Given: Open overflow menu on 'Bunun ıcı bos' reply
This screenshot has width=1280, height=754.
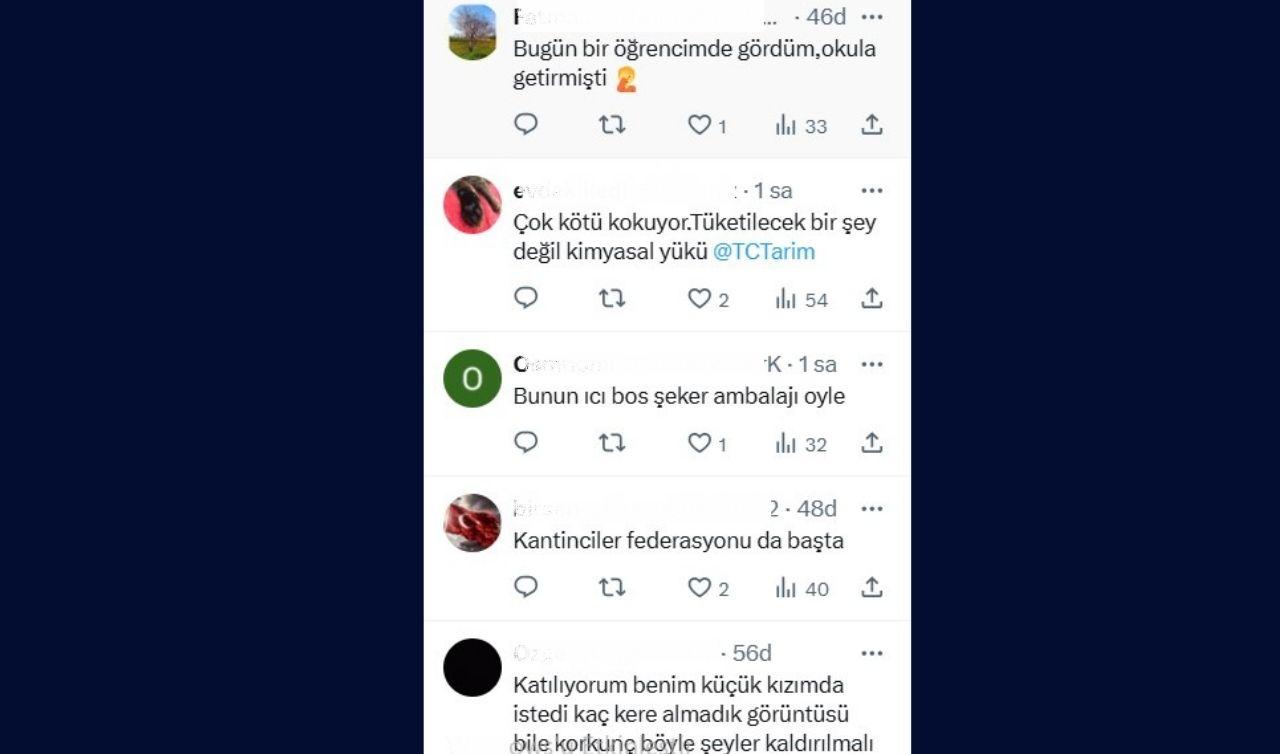Looking at the screenshot, I should (x=872, y=364).
